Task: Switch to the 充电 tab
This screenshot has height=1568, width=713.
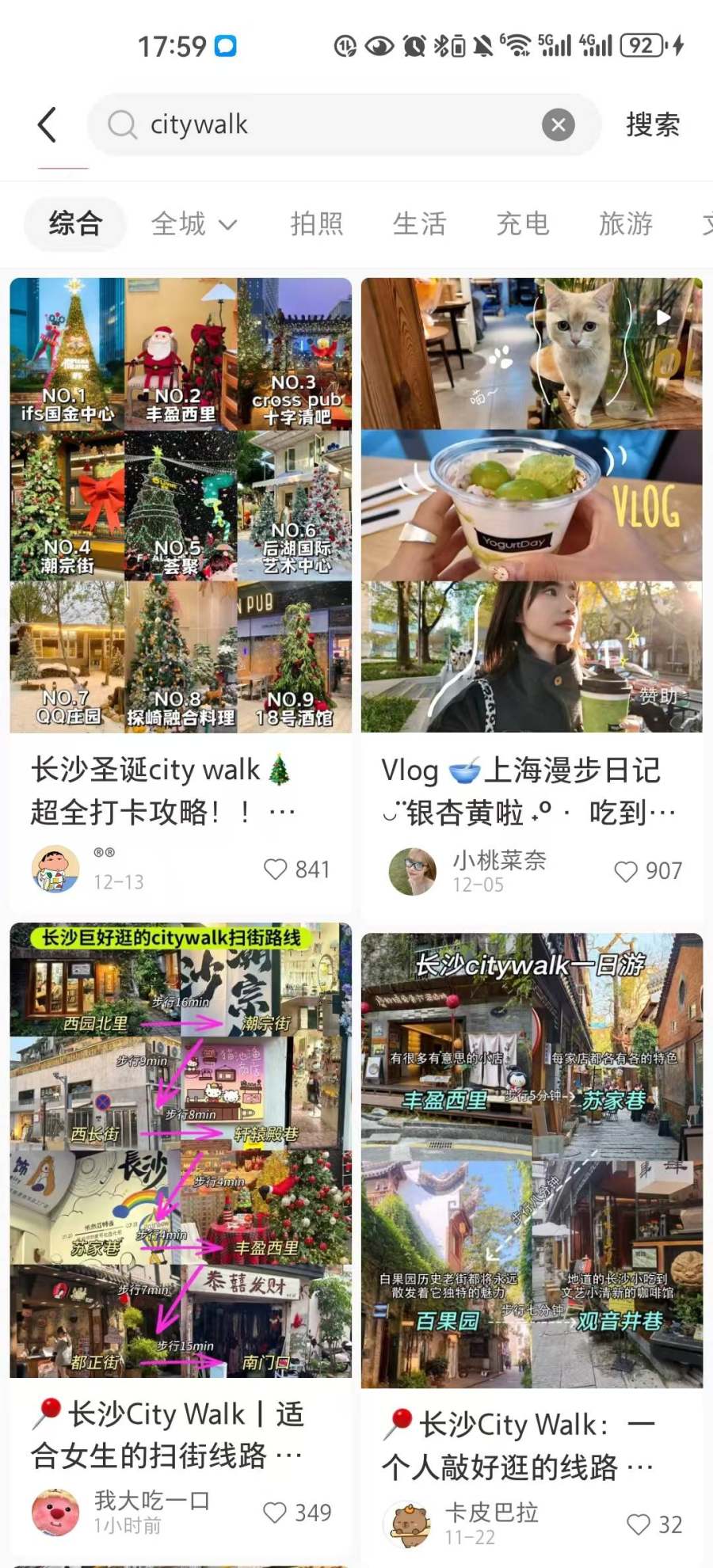Action: [x=522, y=224]
